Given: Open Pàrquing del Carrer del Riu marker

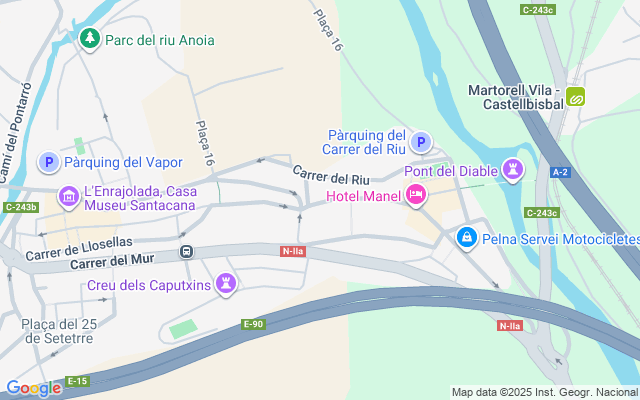Looking at the screenshot, I should tap(421, 142).
